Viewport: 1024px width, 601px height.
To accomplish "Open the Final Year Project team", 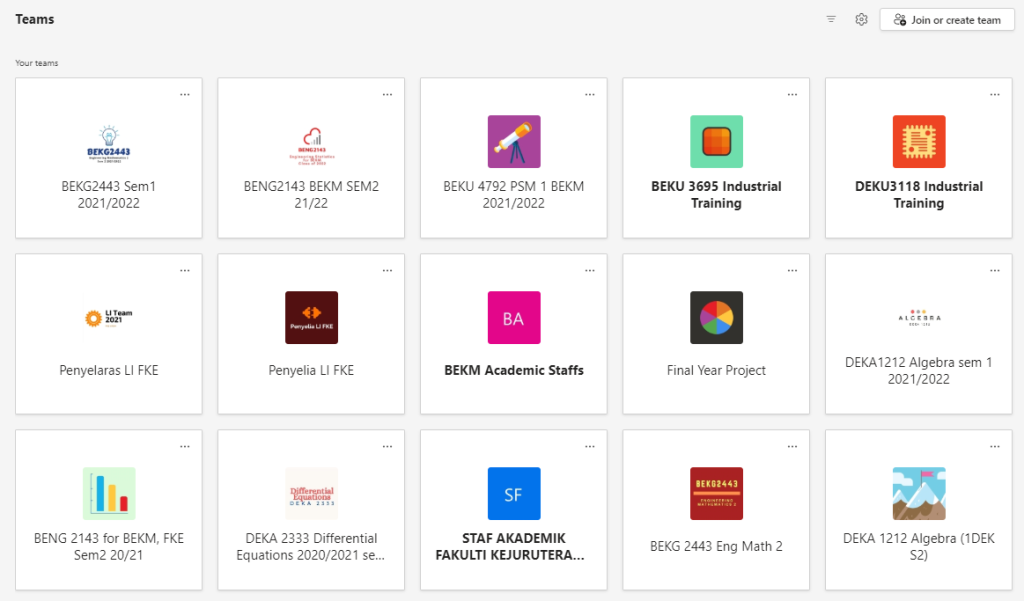I will 716,334.
